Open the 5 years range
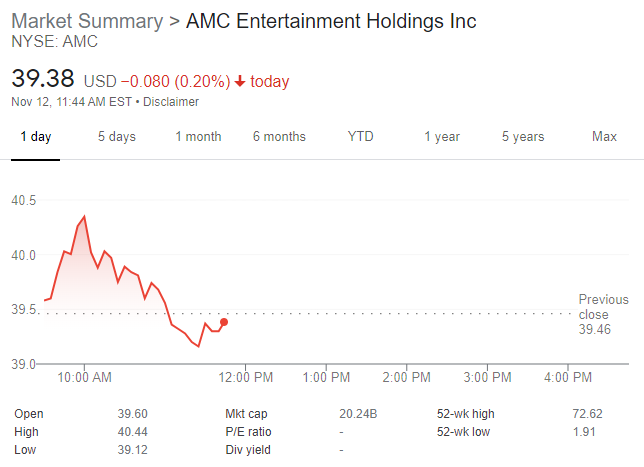Screen dimensions: 644x467 [523, 136]
